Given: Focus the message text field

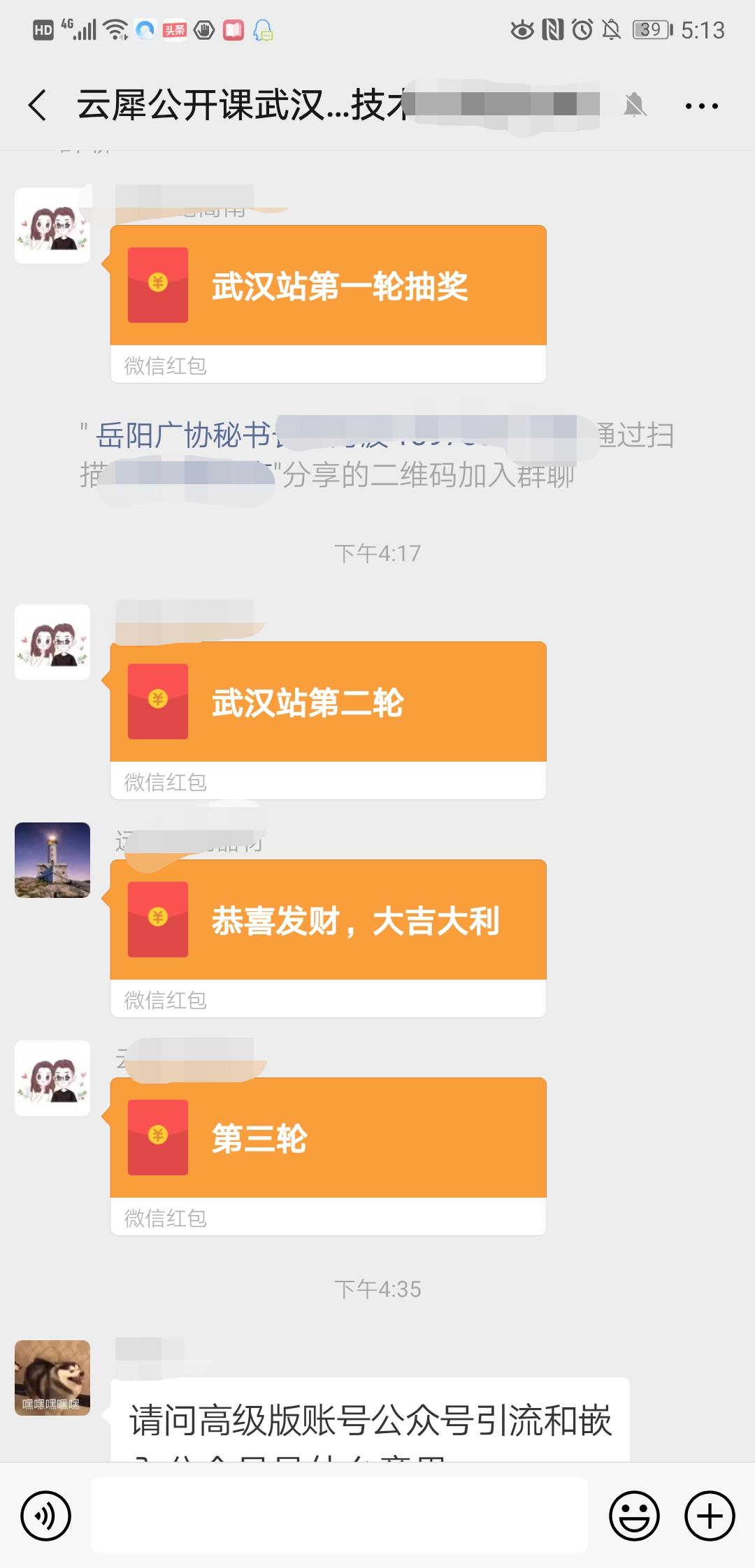Looking at the screenshot, I should [x=339, y=1516].
